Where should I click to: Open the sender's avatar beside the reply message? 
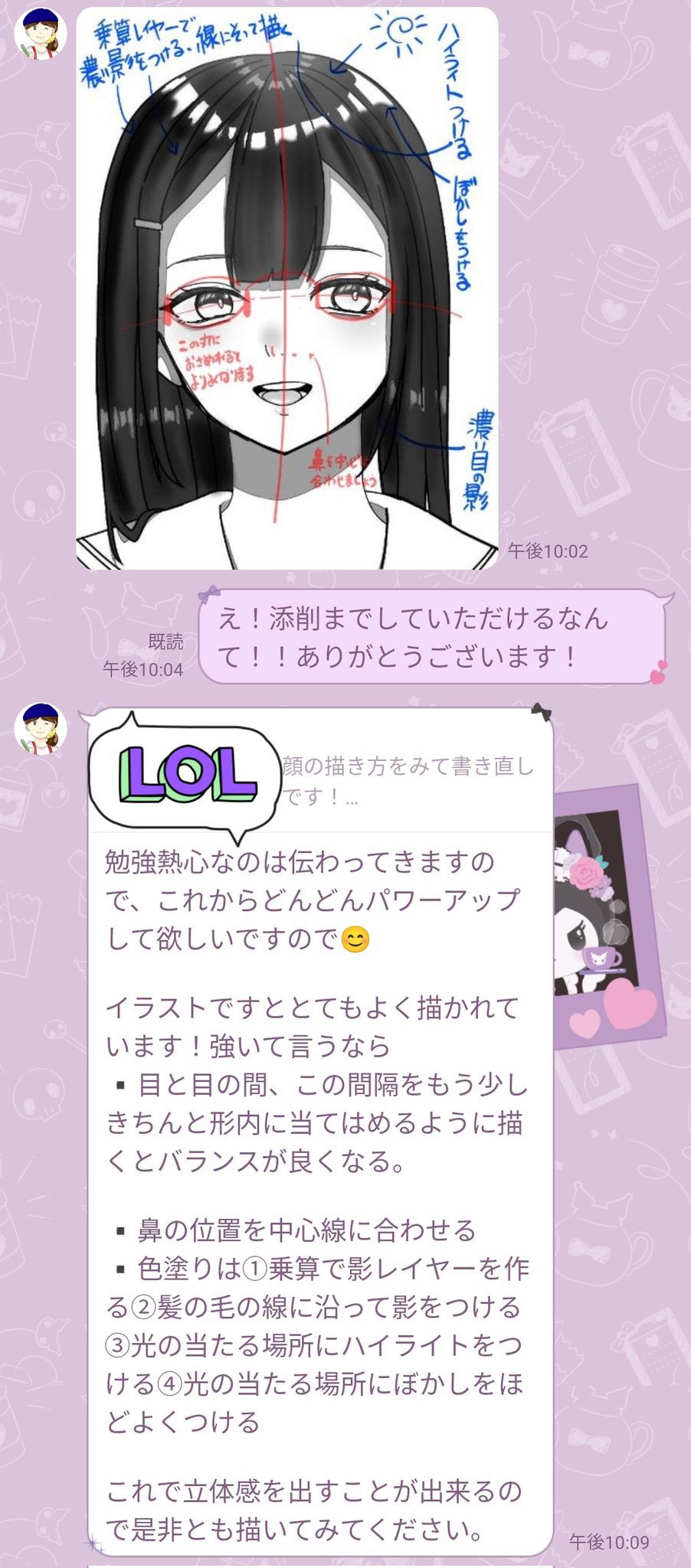41,728
